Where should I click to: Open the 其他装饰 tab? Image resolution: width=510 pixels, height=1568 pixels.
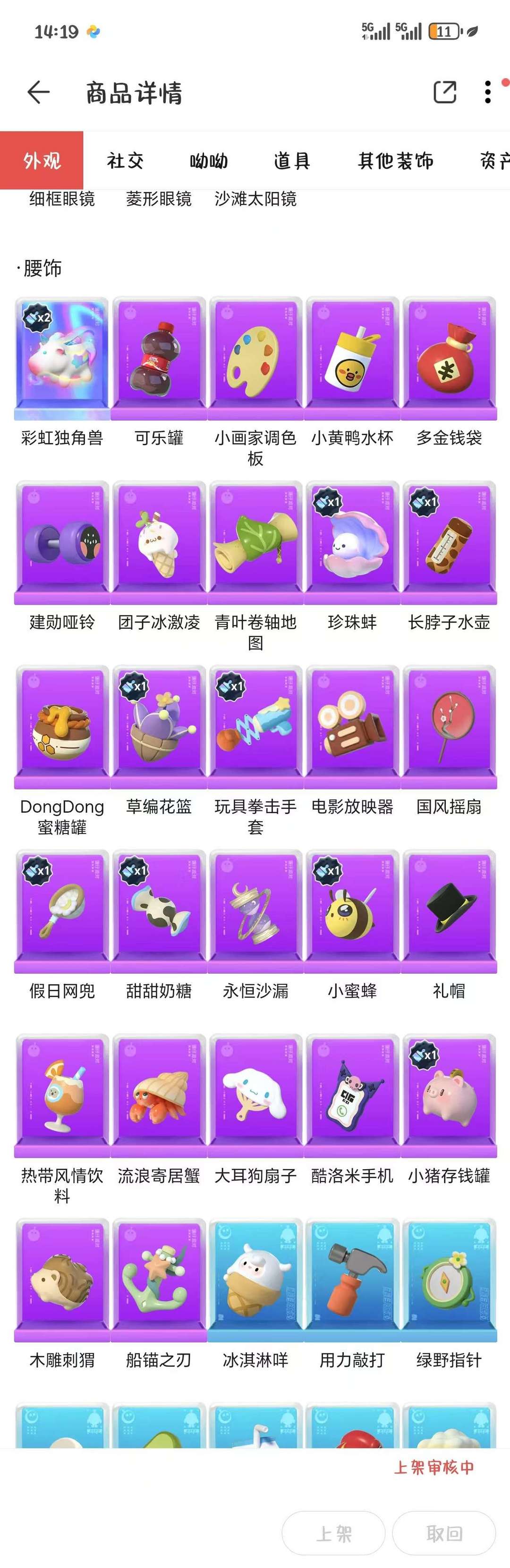pyautogui.click(x=395, y=160)
